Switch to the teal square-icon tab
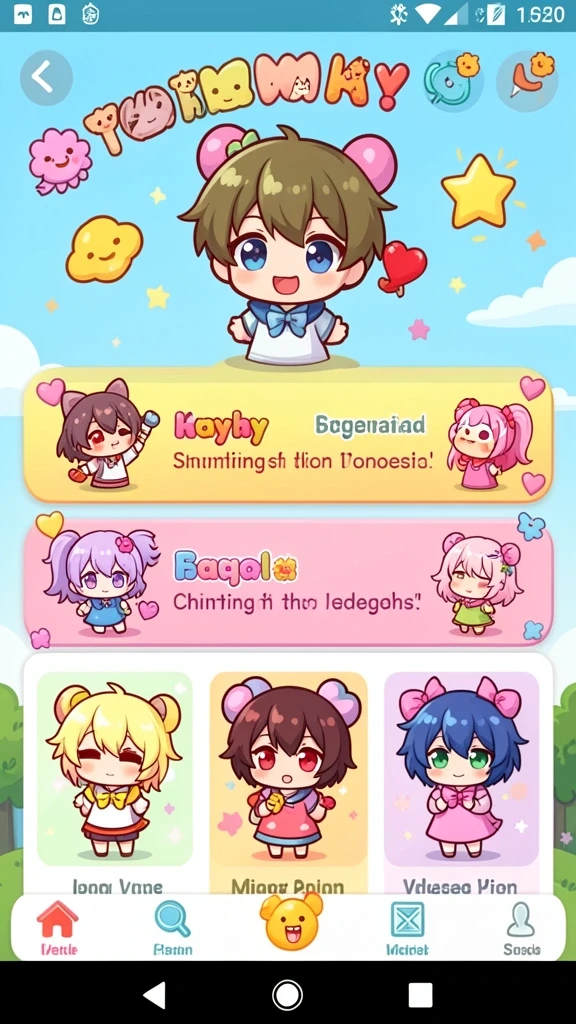Viewport: 576px width, 1024px height. click(407, 928)
